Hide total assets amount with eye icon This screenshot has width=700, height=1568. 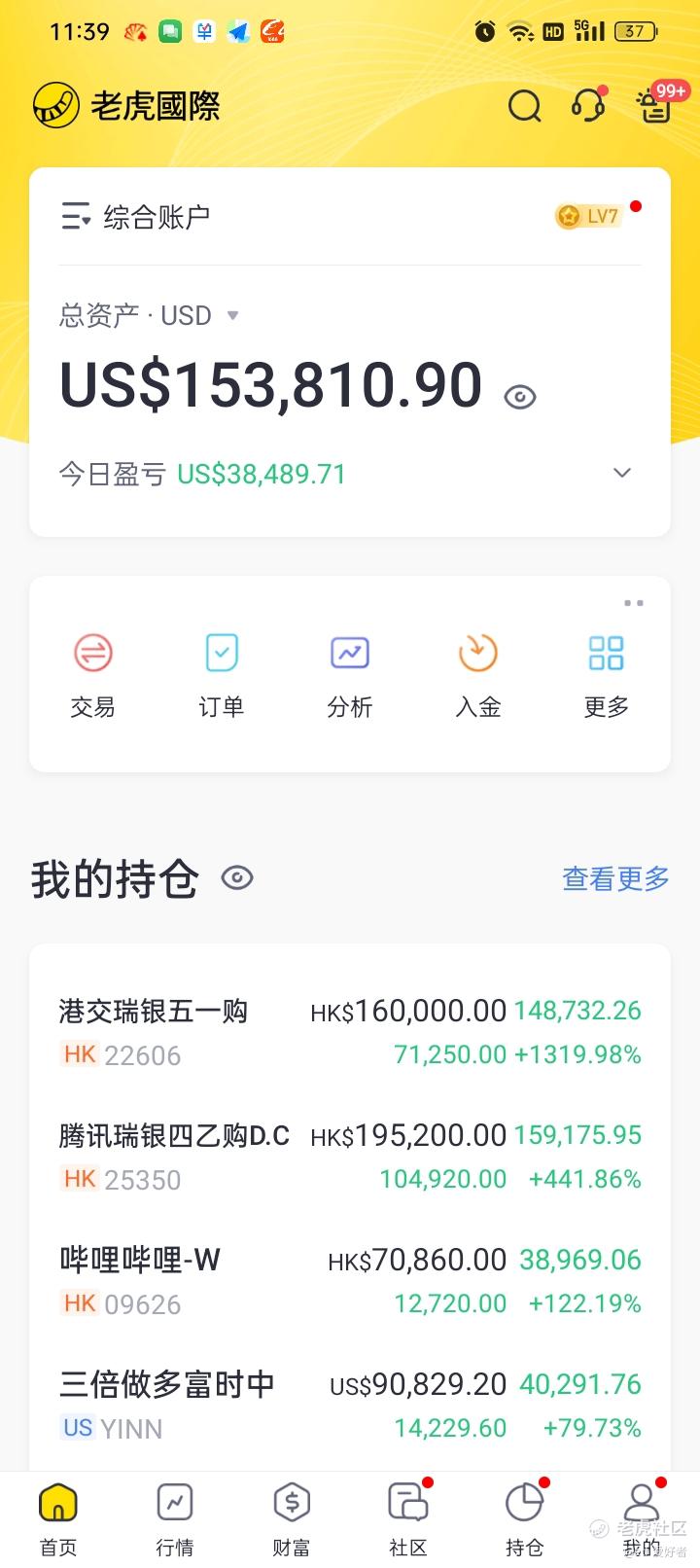click(520, 397)
